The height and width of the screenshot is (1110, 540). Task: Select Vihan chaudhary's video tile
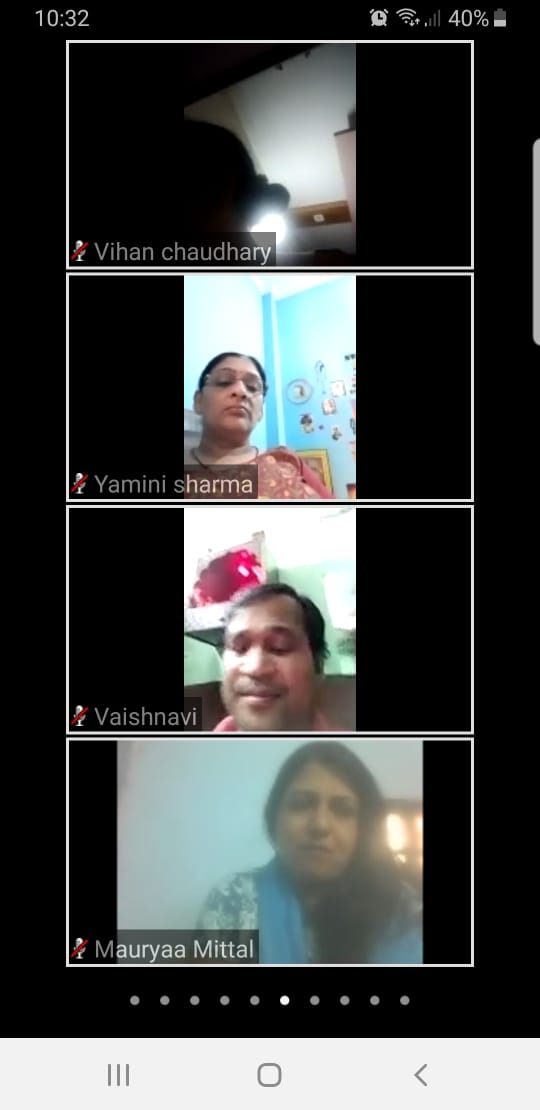270,155
